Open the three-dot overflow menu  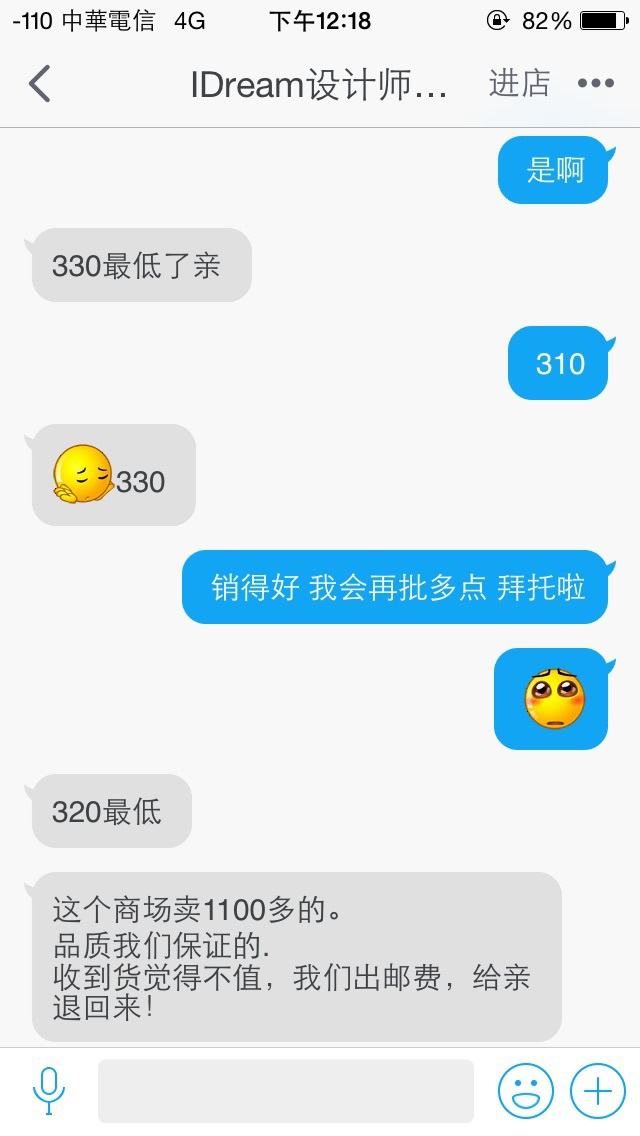coord(596,83)
